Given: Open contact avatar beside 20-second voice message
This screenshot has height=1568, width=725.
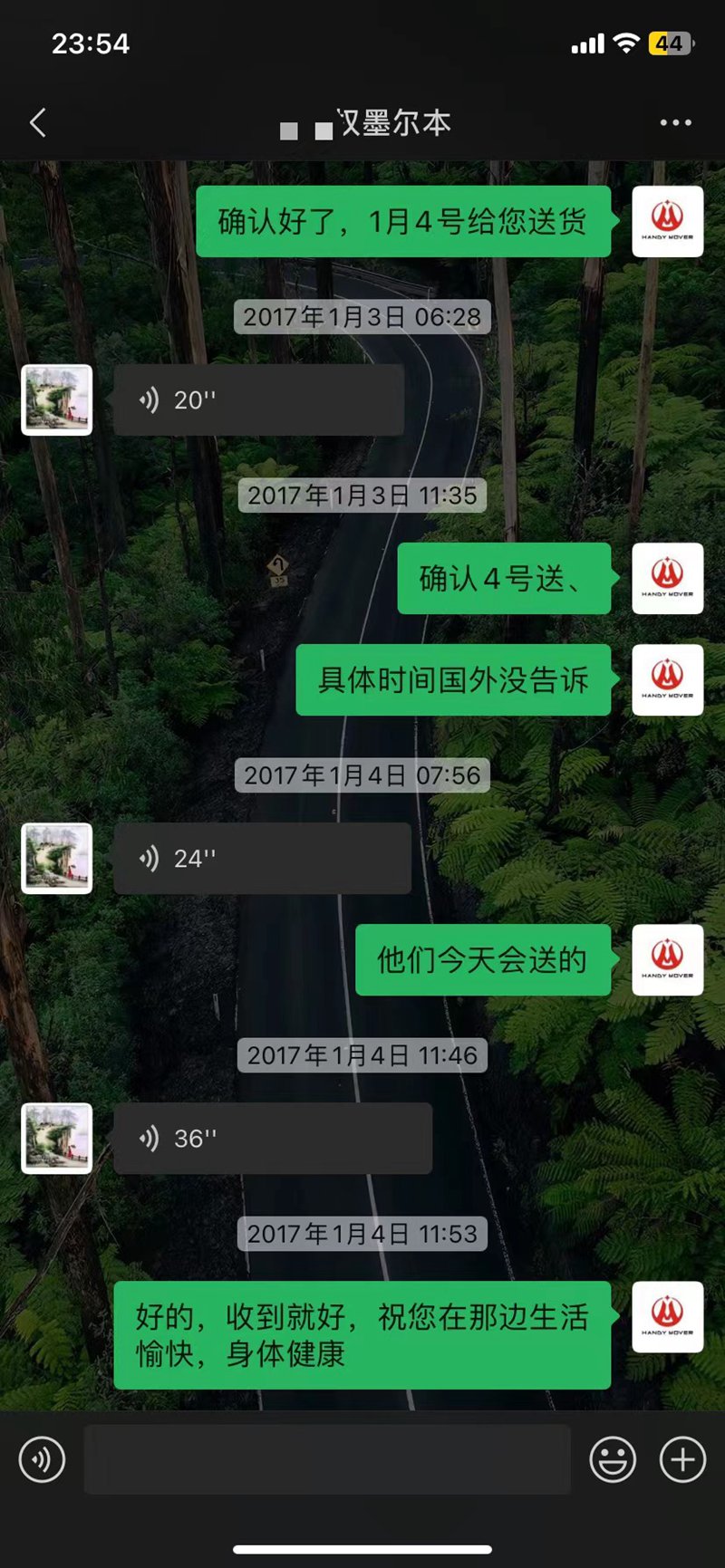Looking at the screenshot, I should click(57, 400).
